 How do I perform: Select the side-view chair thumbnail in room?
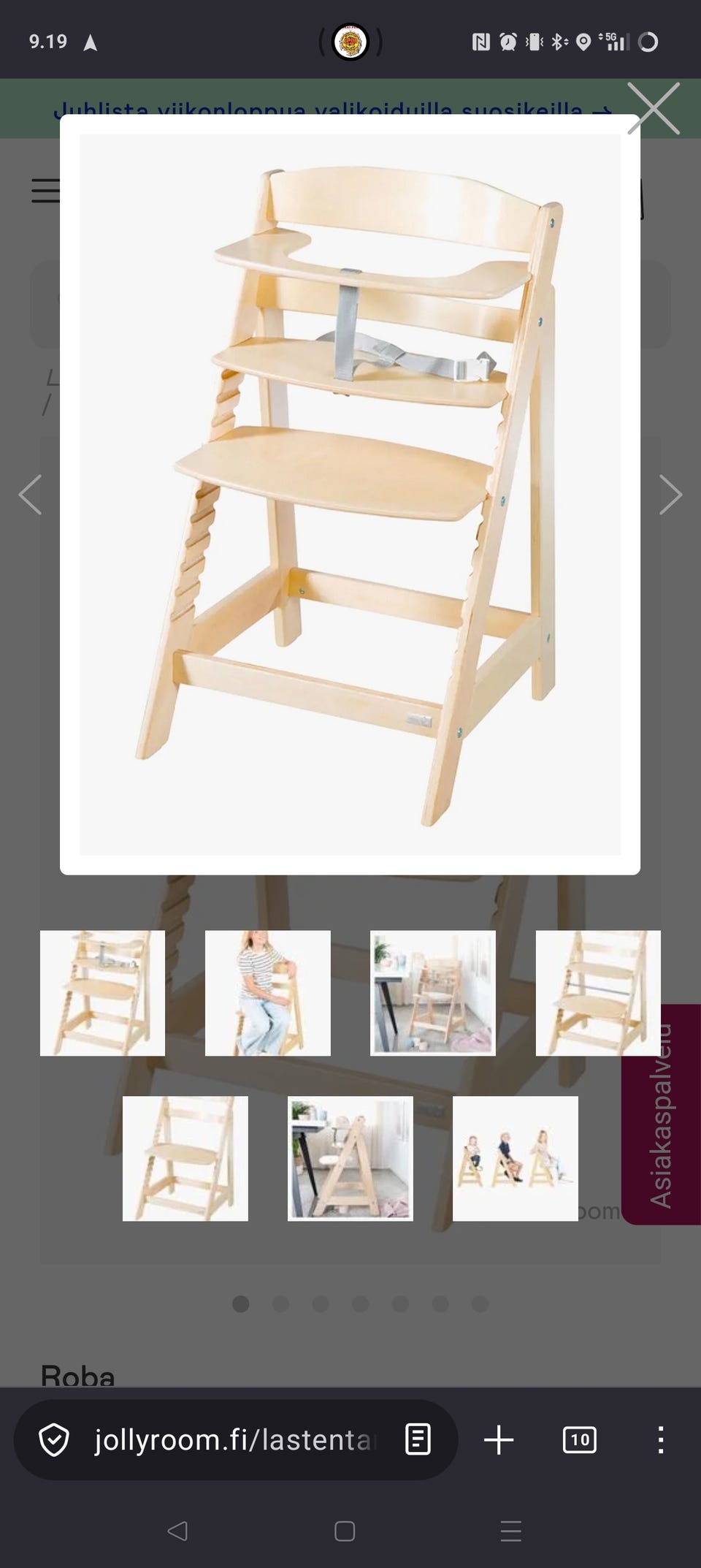click(350, 1159)
